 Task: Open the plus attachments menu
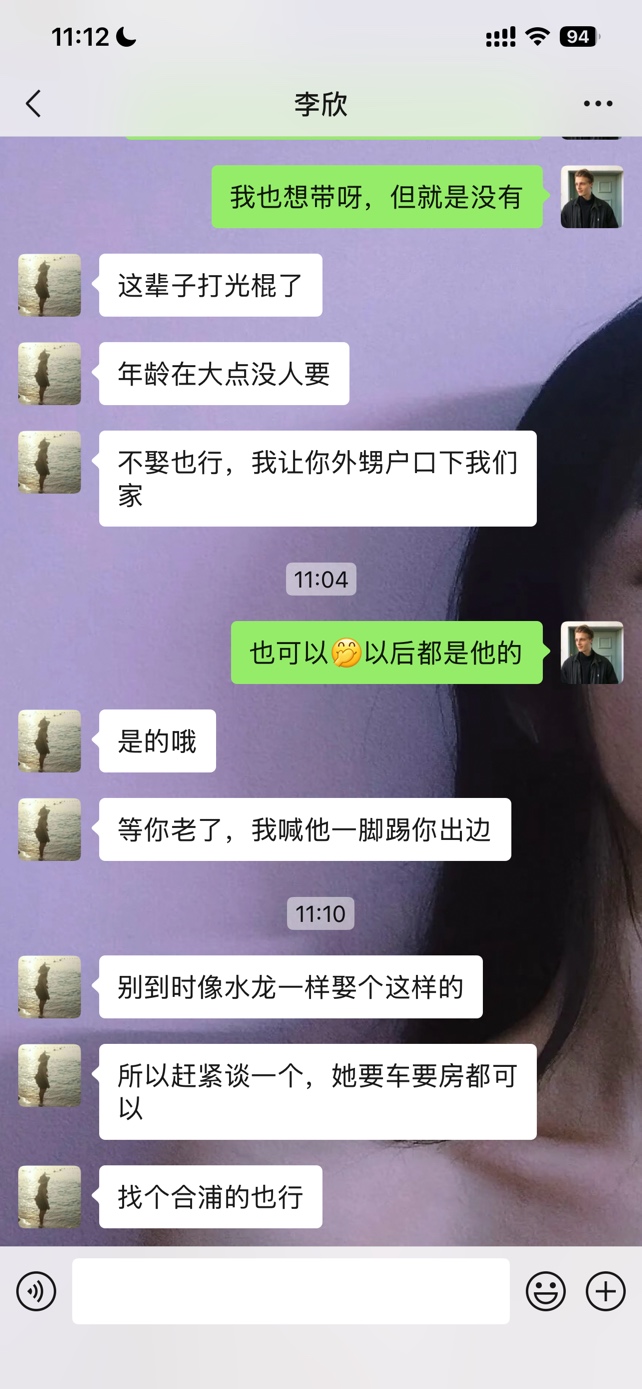pos(605,1291)
